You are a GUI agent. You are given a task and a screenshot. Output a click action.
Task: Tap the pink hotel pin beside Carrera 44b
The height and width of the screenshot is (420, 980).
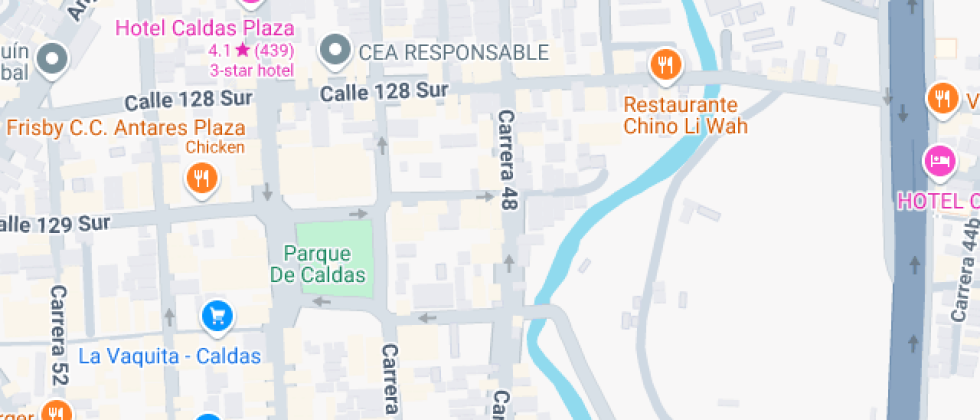click(940, 163)
